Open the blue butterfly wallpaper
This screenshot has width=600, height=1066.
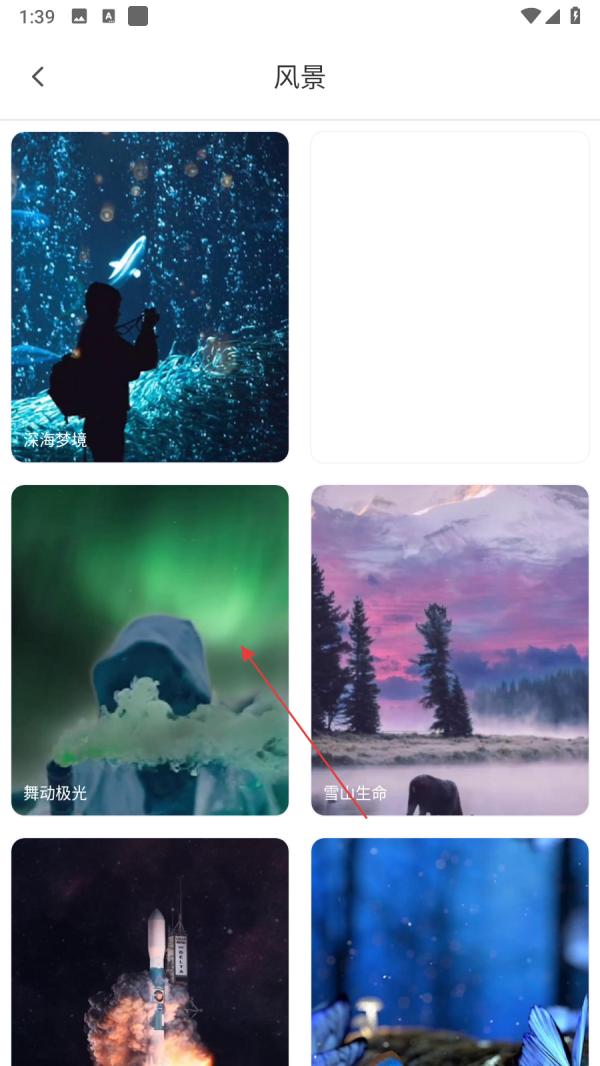[450, 950]
